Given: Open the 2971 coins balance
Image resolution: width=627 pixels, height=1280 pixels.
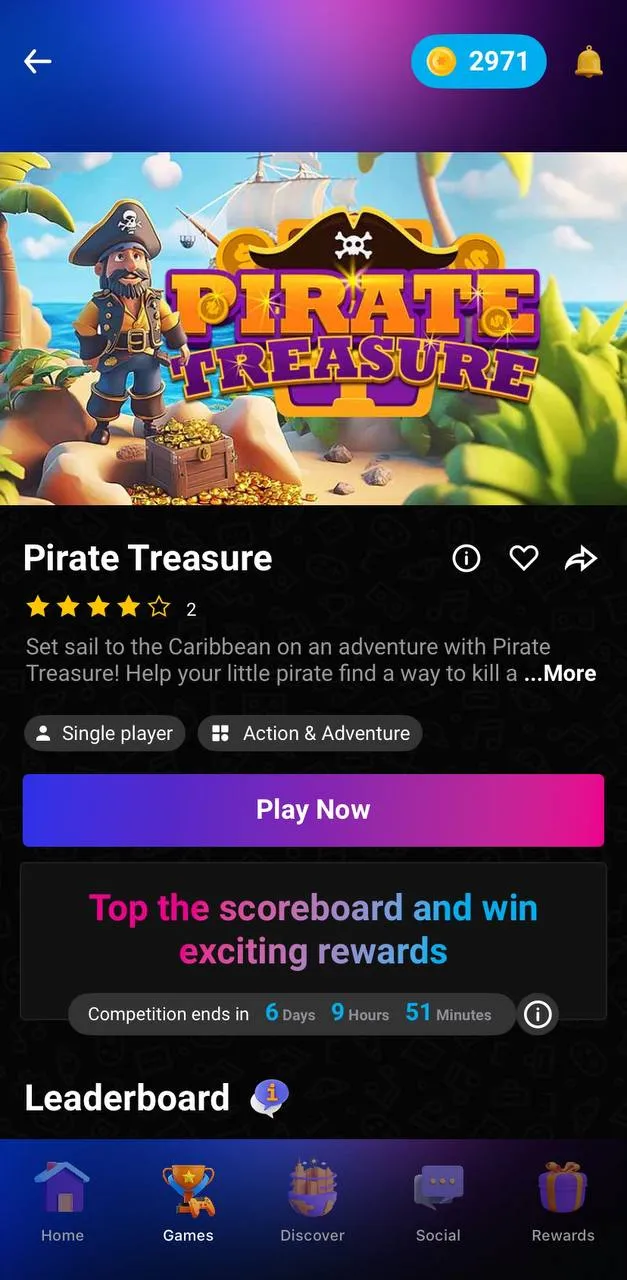Looking at the screenshot, I should tap(479, 62).
